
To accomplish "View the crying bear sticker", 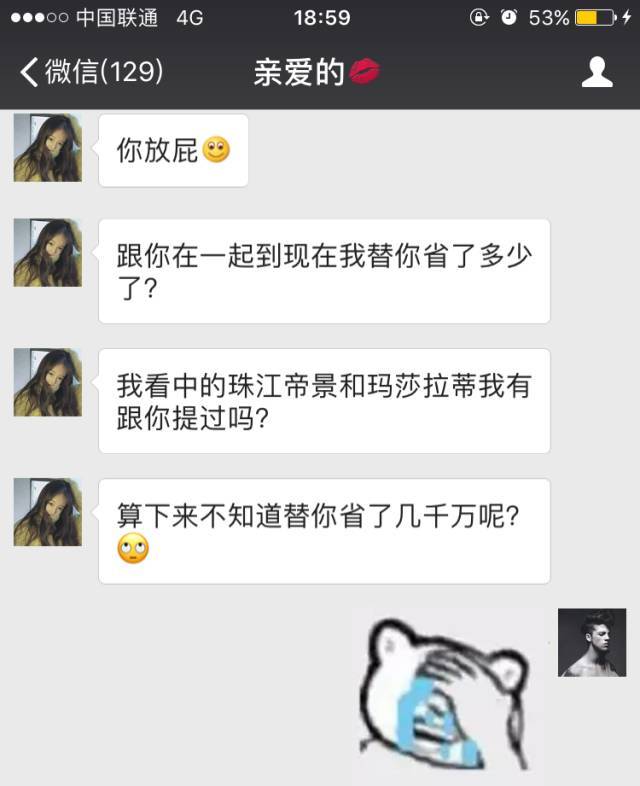I will (x=446, y=697).
